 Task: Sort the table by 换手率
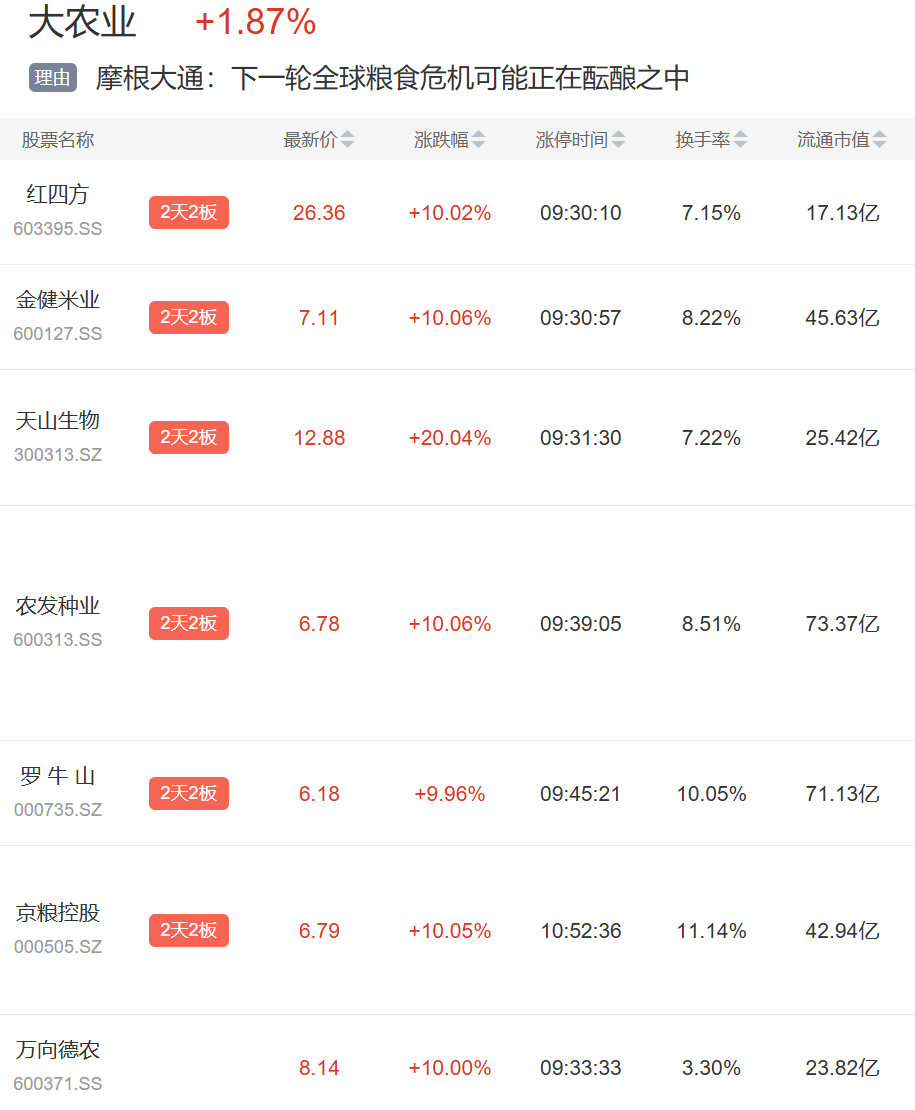[711, 139]
